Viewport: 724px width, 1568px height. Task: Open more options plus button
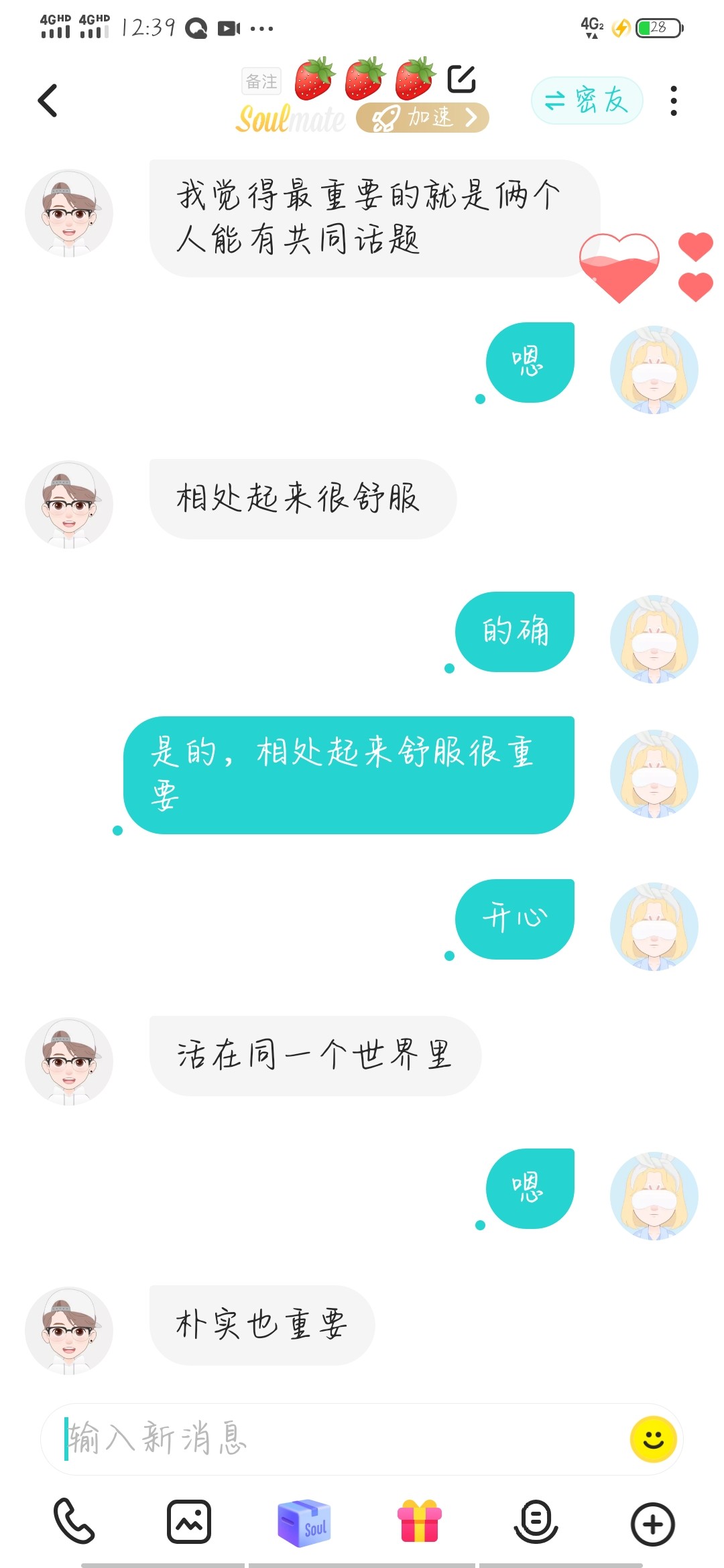[x=652, y=1524]
